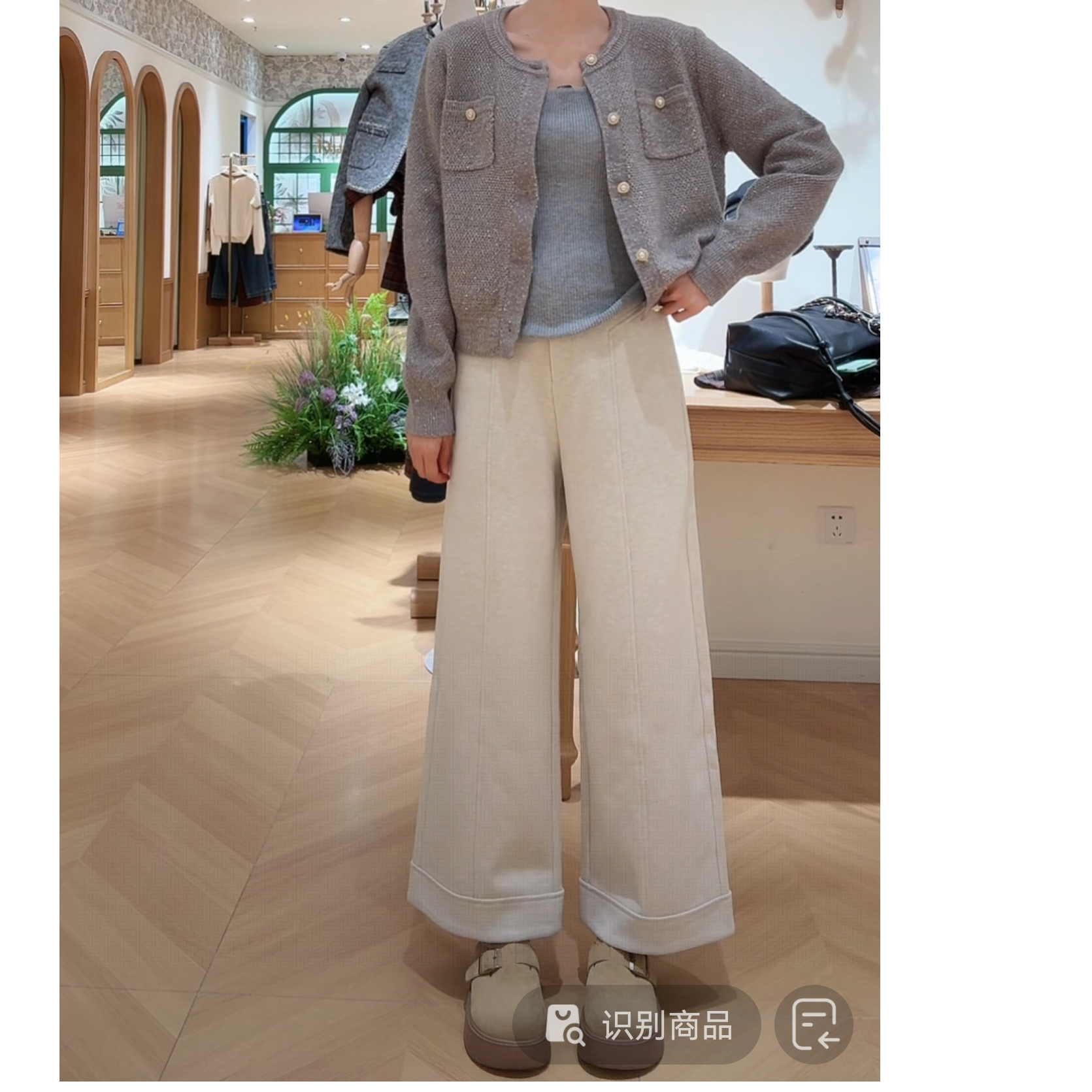Tap the 识别商品 identify product button
Viewport: 1092px width, 1092px height.
coord(637,1025)
